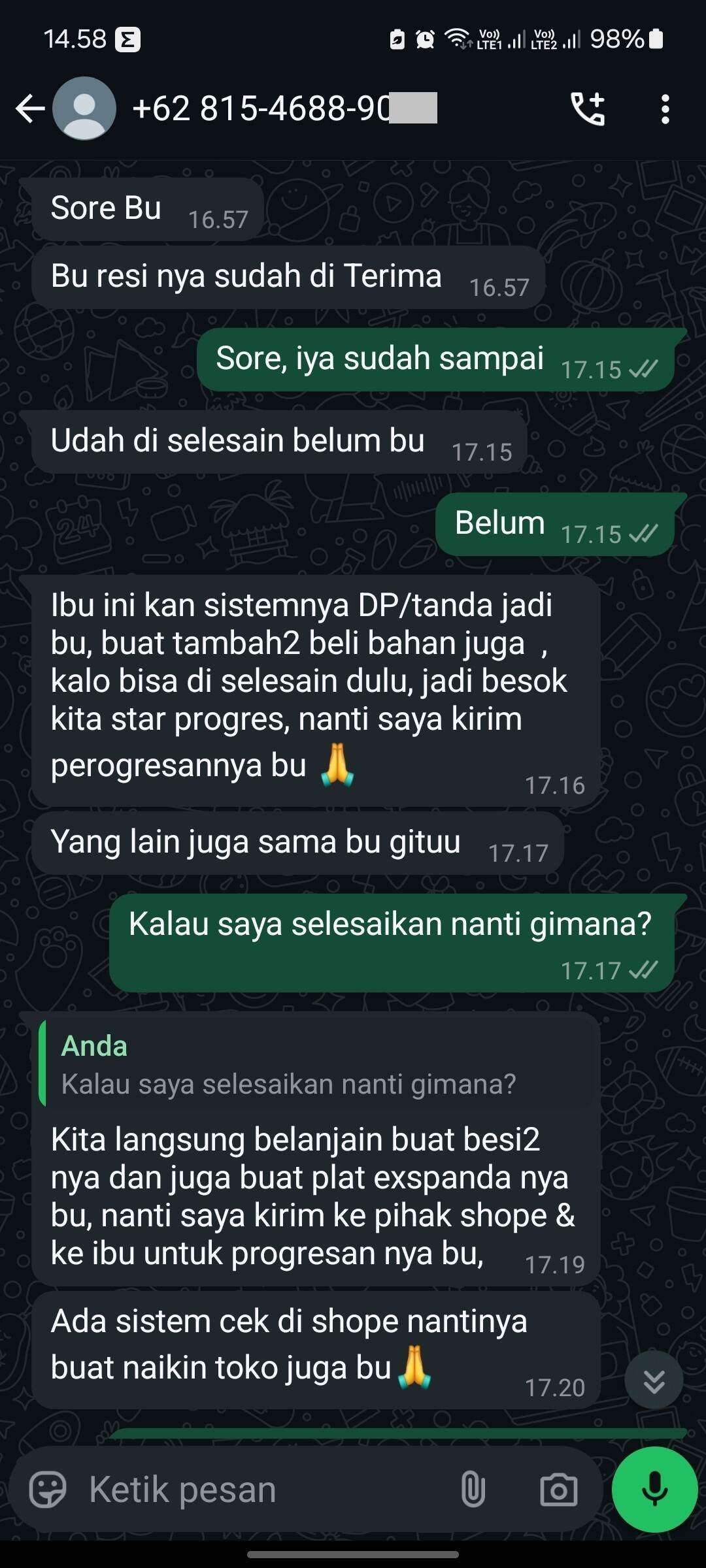Open the contact's profile picture
Viewport: 706px width, 1568px height.
[x=84, y=108]
